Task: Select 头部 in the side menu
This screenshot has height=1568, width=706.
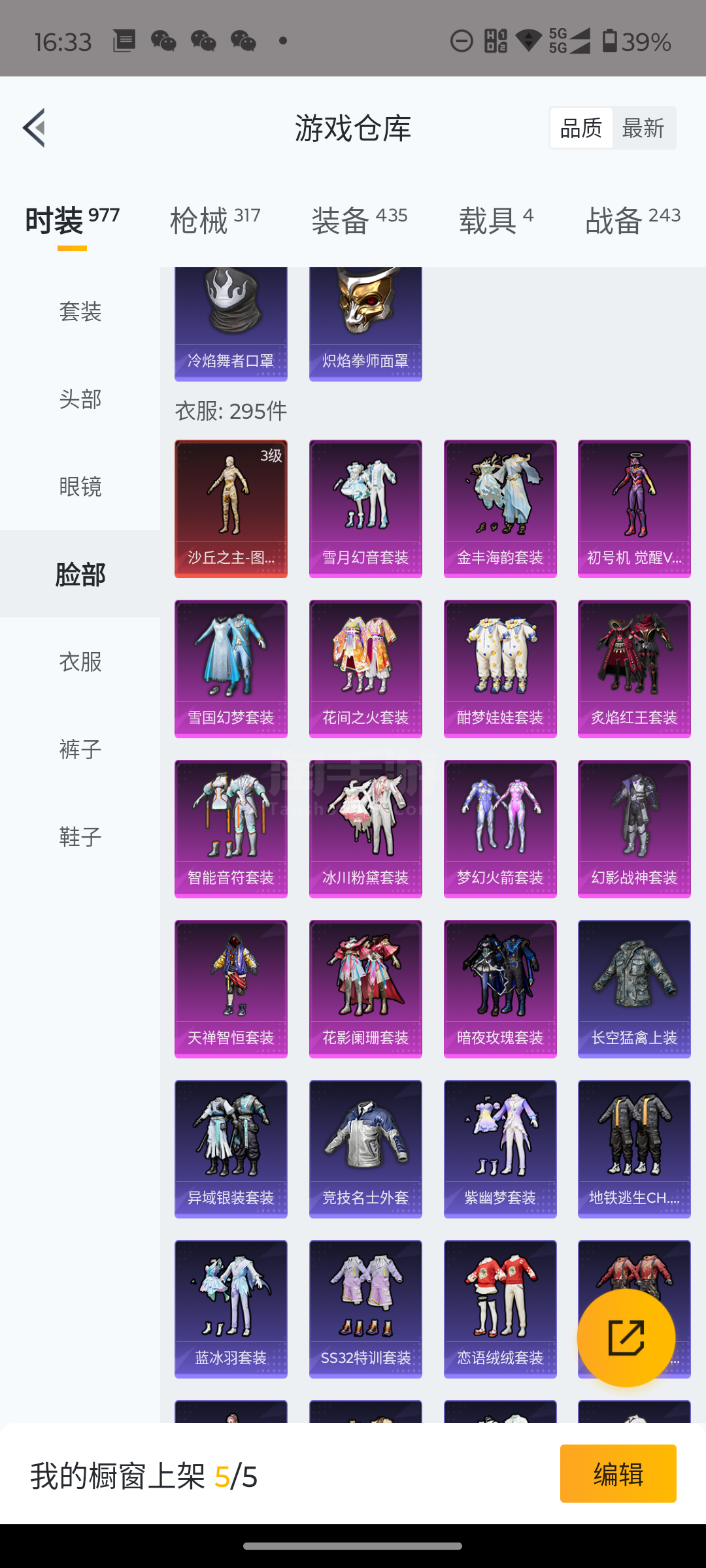Action: [80, 399]
